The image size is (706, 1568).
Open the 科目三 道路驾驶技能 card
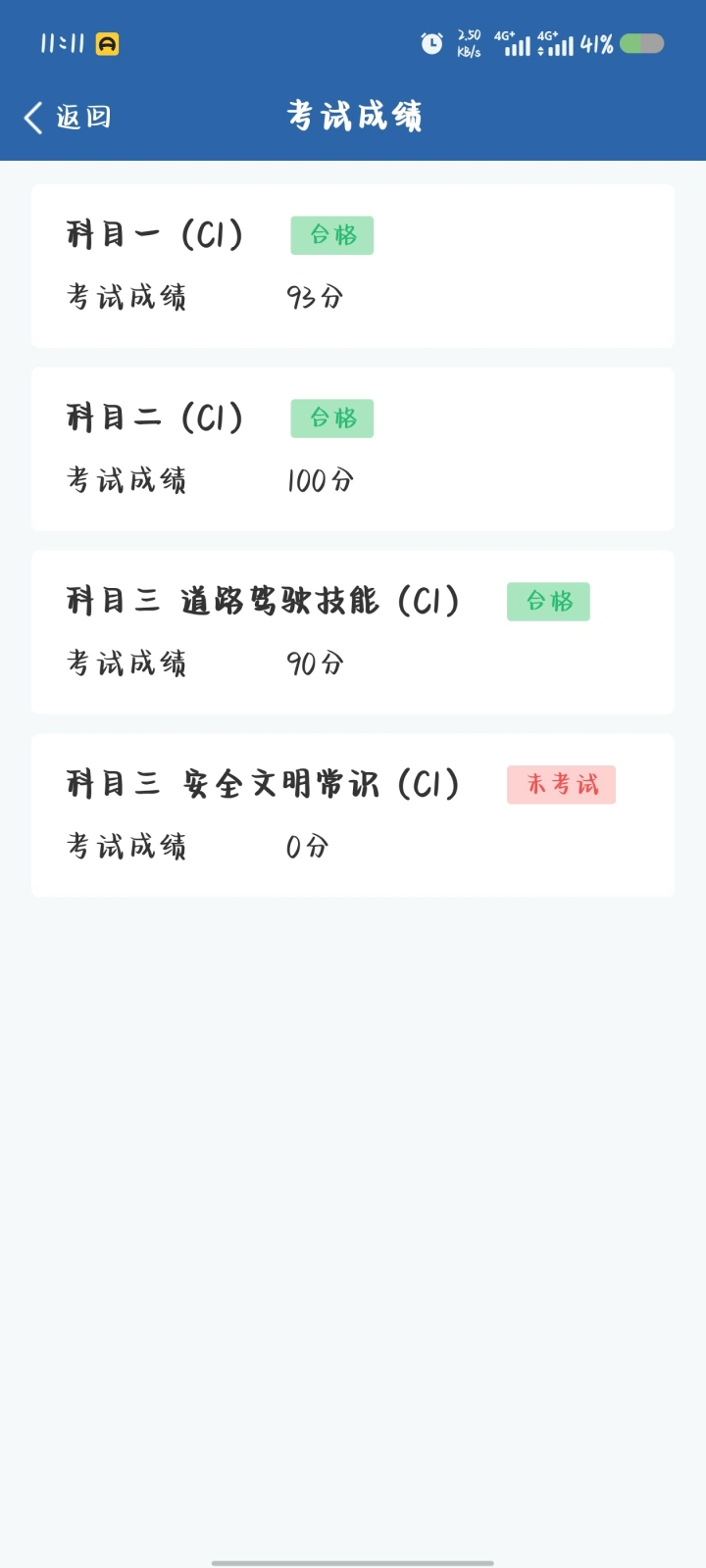(353, 632)
